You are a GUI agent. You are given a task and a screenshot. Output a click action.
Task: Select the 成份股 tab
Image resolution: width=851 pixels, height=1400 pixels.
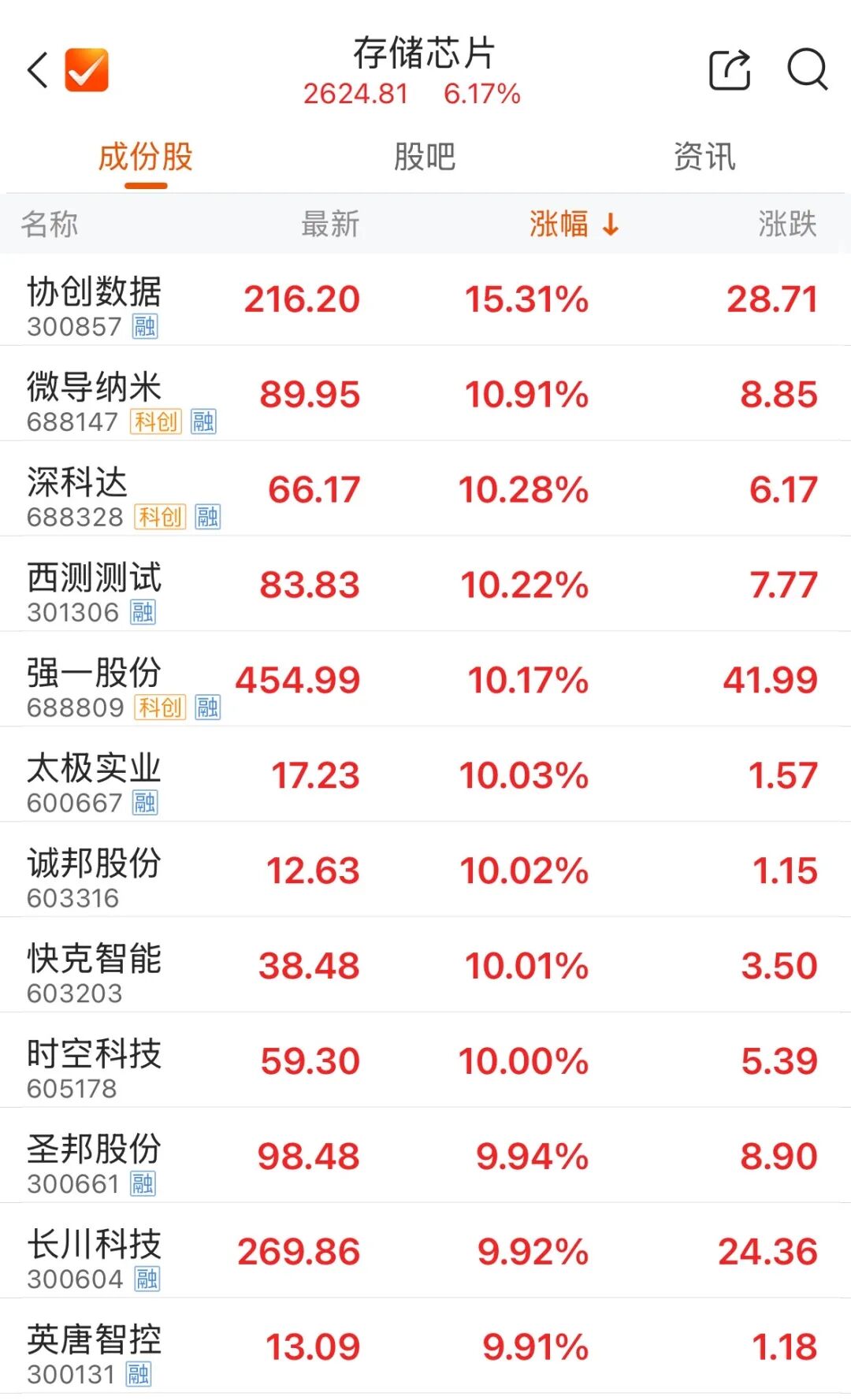click(146, 157)
